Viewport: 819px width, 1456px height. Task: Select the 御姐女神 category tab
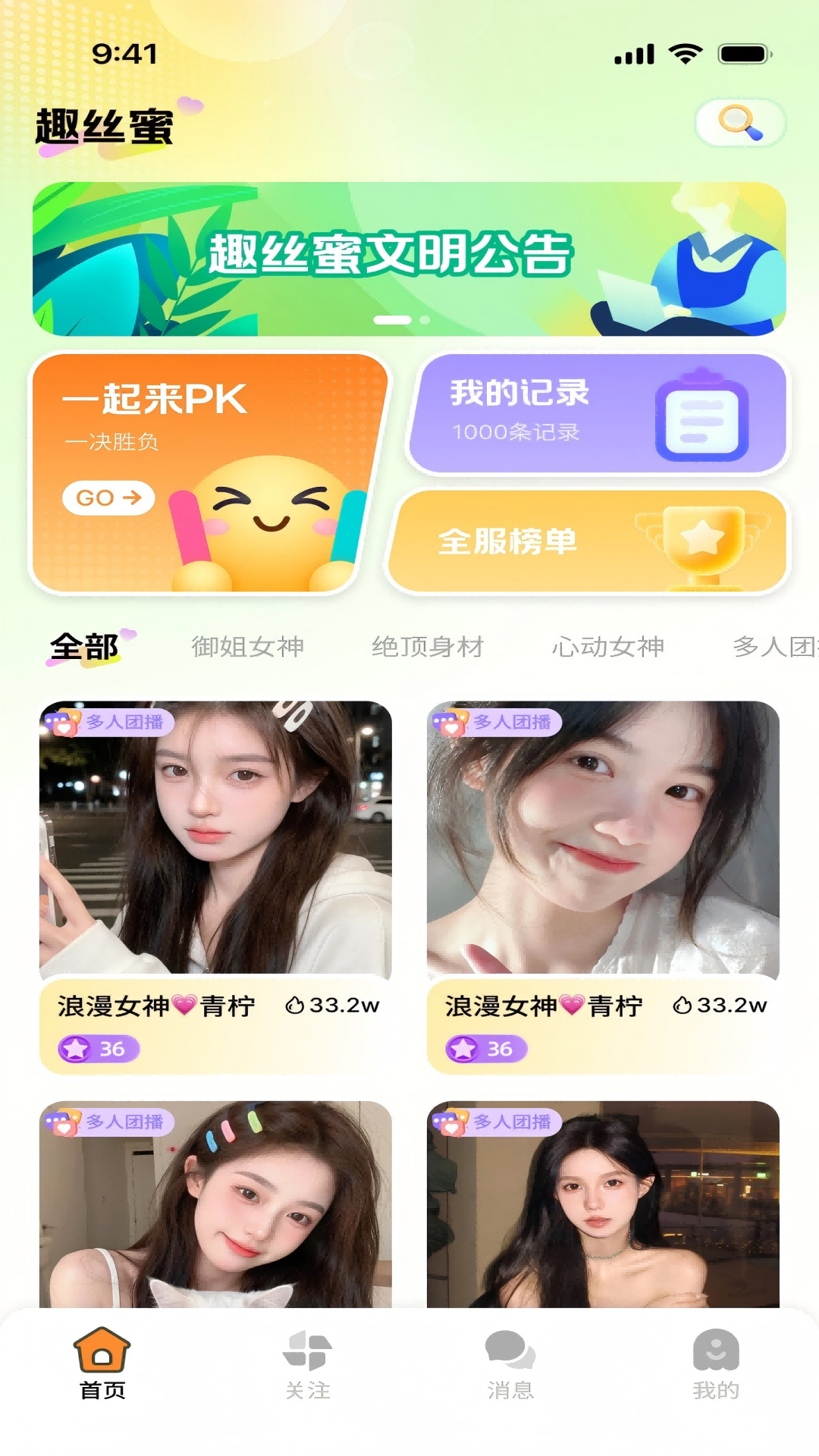pyautogui.click(x=248, y=648)
